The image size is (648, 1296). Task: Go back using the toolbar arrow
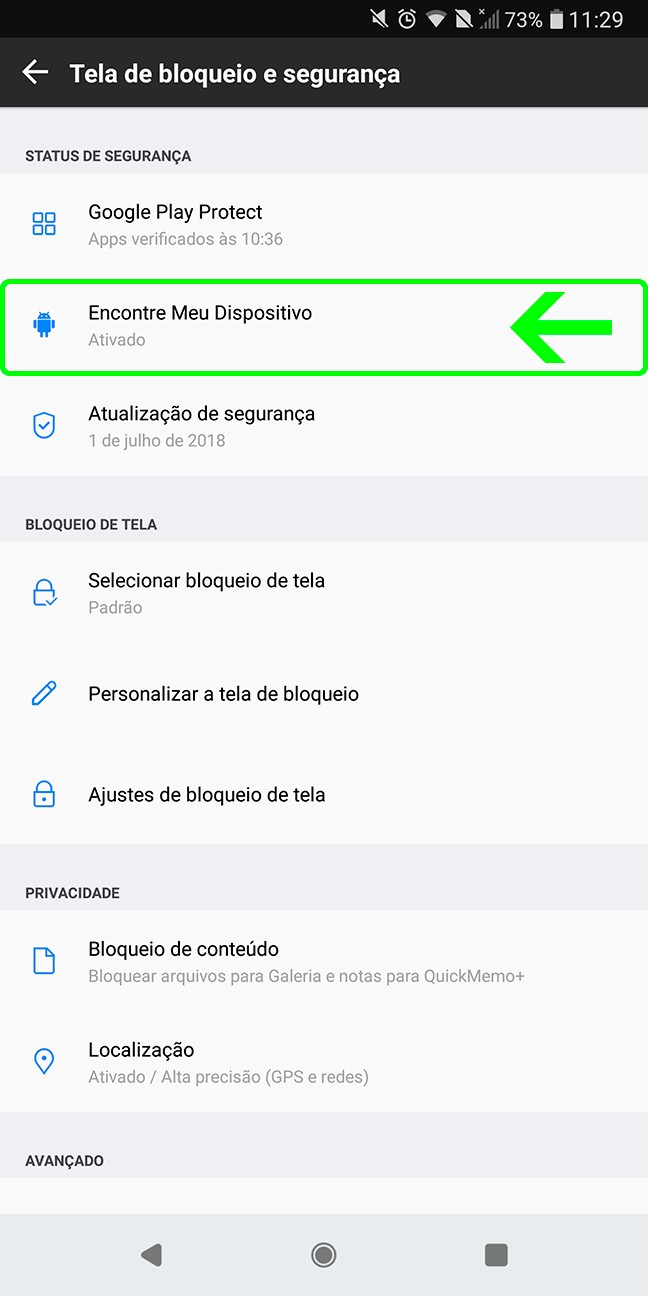point(35,72)
